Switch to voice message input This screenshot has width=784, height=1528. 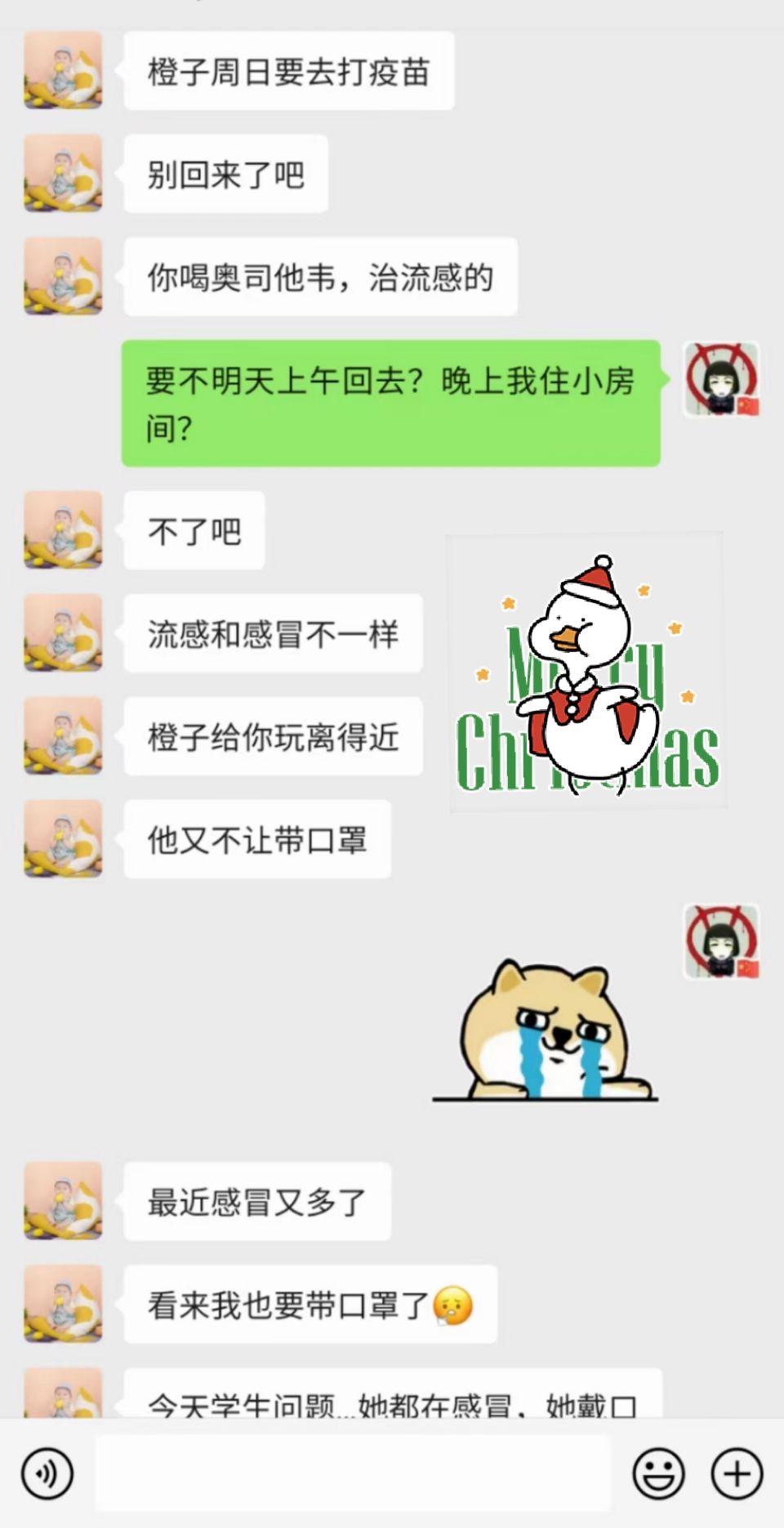(47, 1473)
